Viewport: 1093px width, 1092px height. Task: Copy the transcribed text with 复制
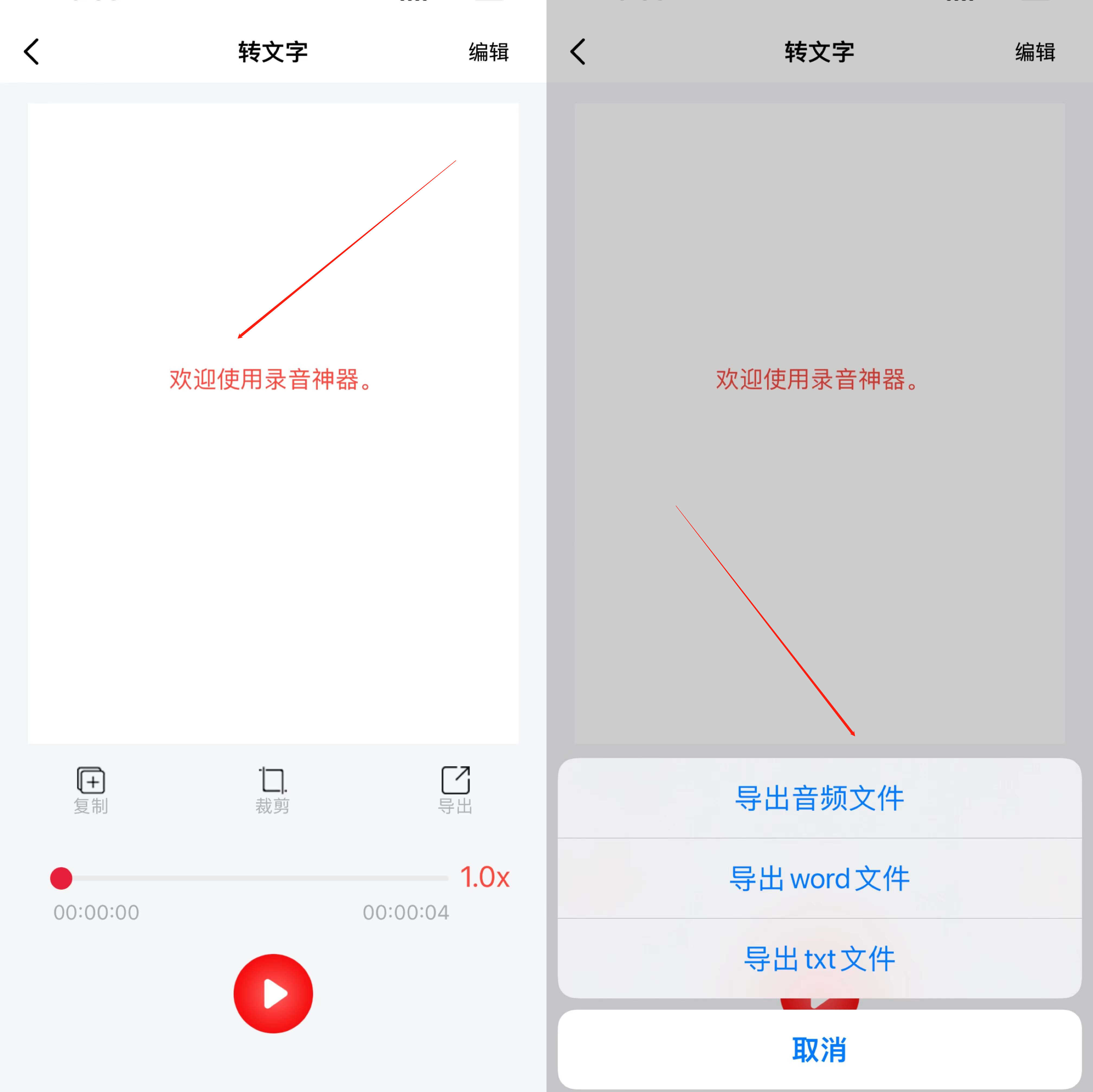pyautogui.click(x=91, y=789)
